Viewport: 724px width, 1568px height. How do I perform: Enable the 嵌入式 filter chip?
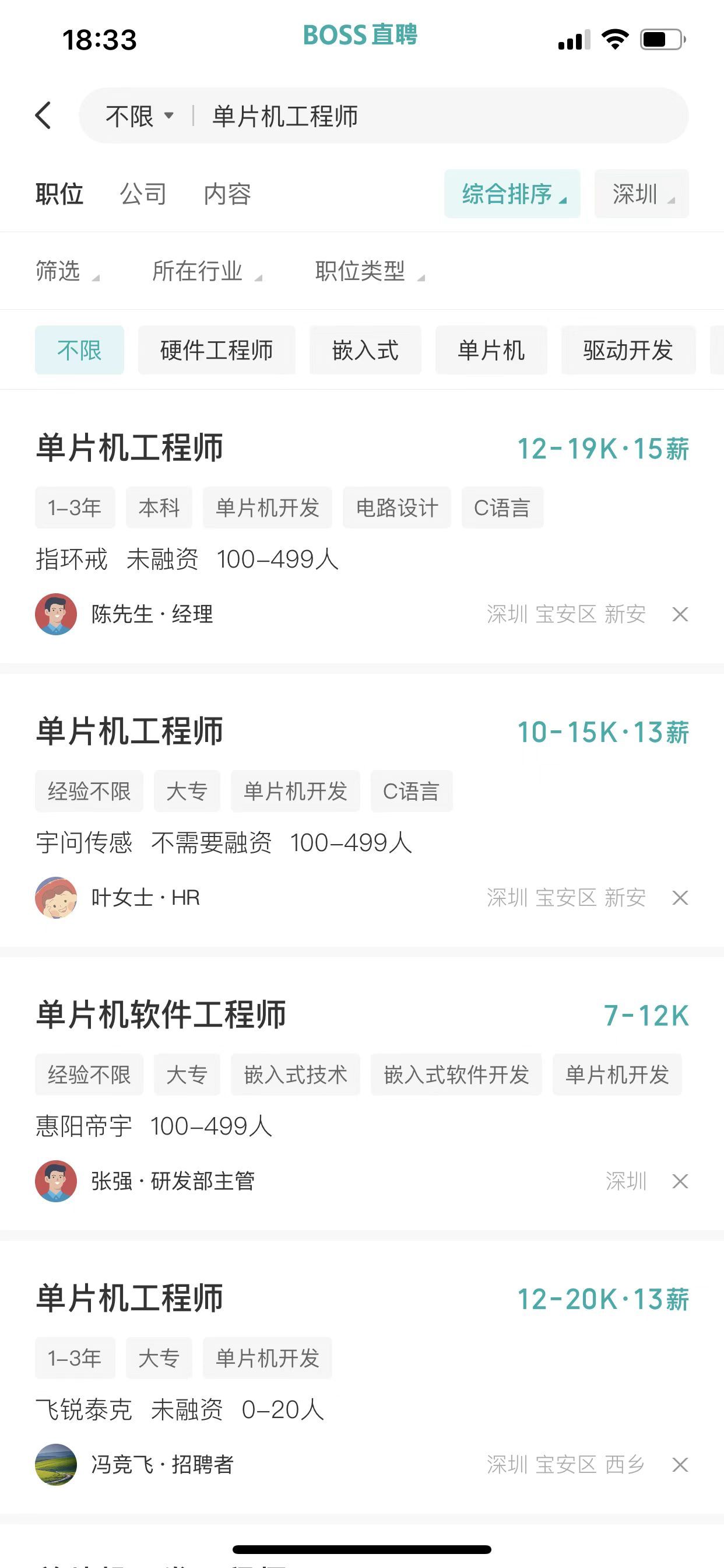coord(365,350)
